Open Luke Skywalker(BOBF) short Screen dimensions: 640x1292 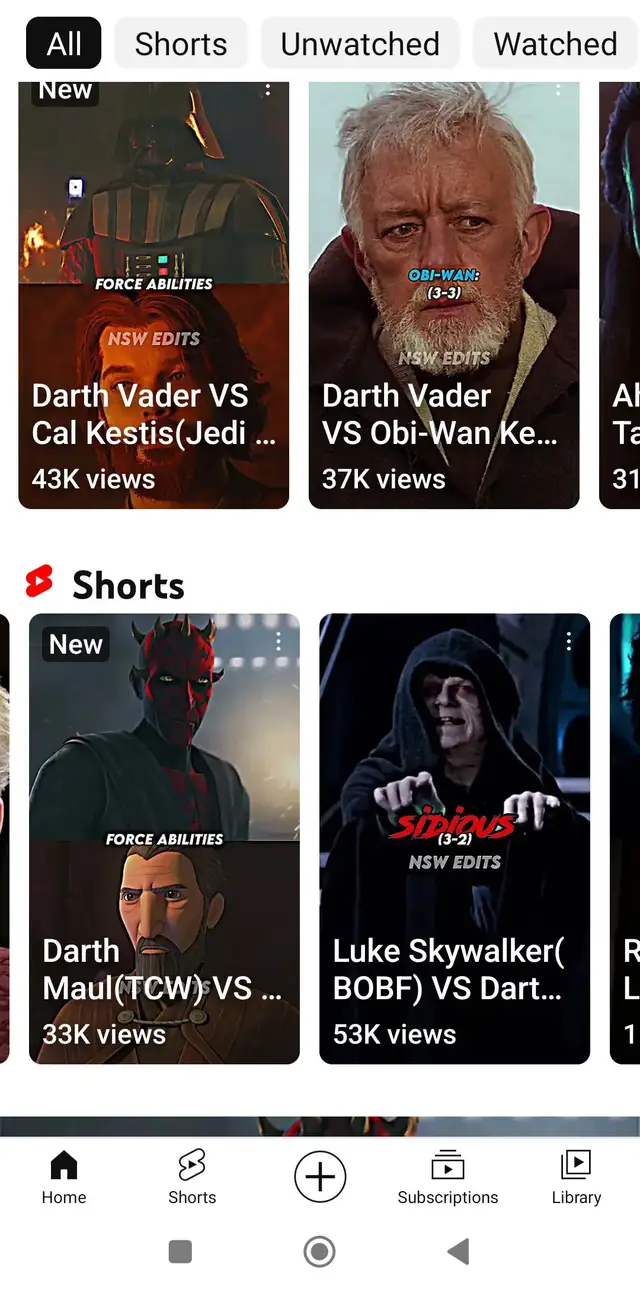coord(454,840)
